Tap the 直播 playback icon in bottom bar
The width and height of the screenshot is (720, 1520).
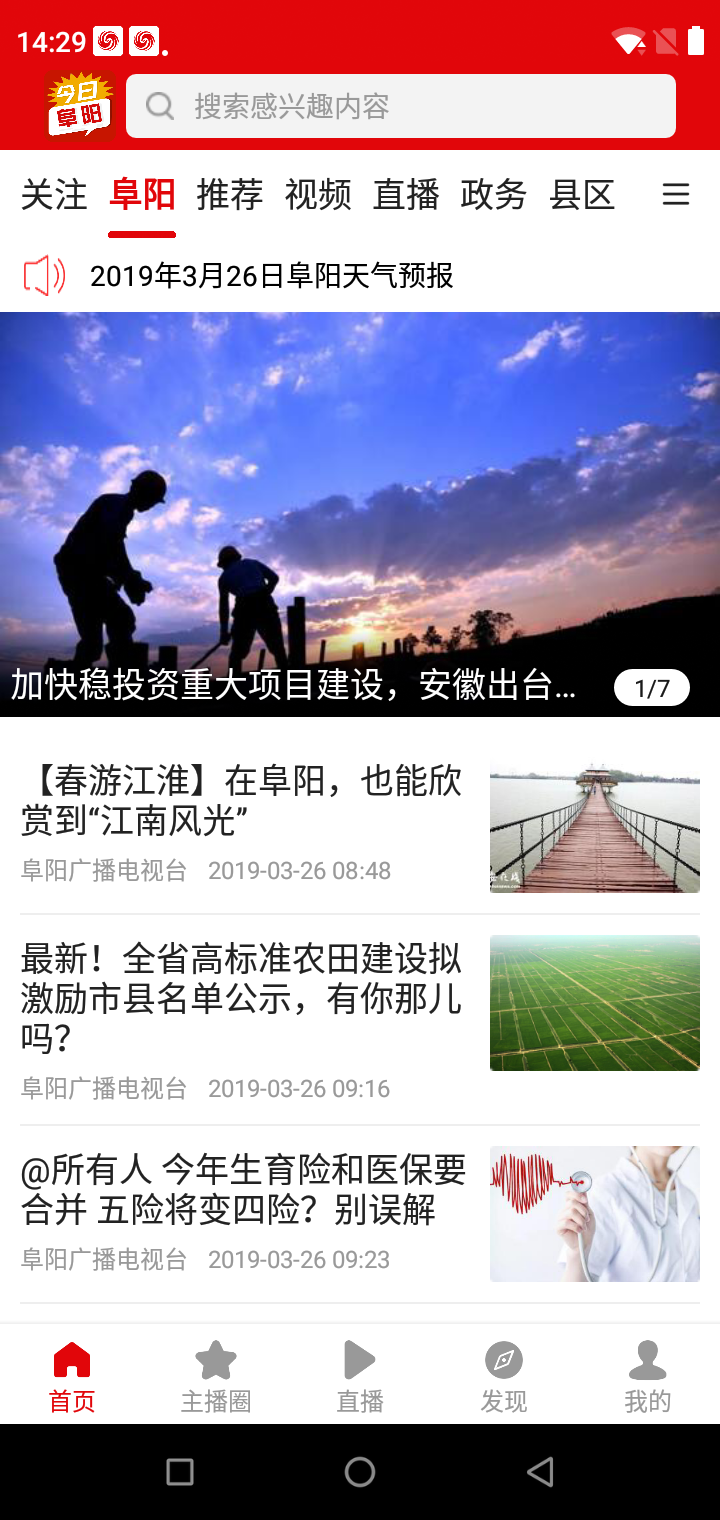click(x=360, y=1359)
